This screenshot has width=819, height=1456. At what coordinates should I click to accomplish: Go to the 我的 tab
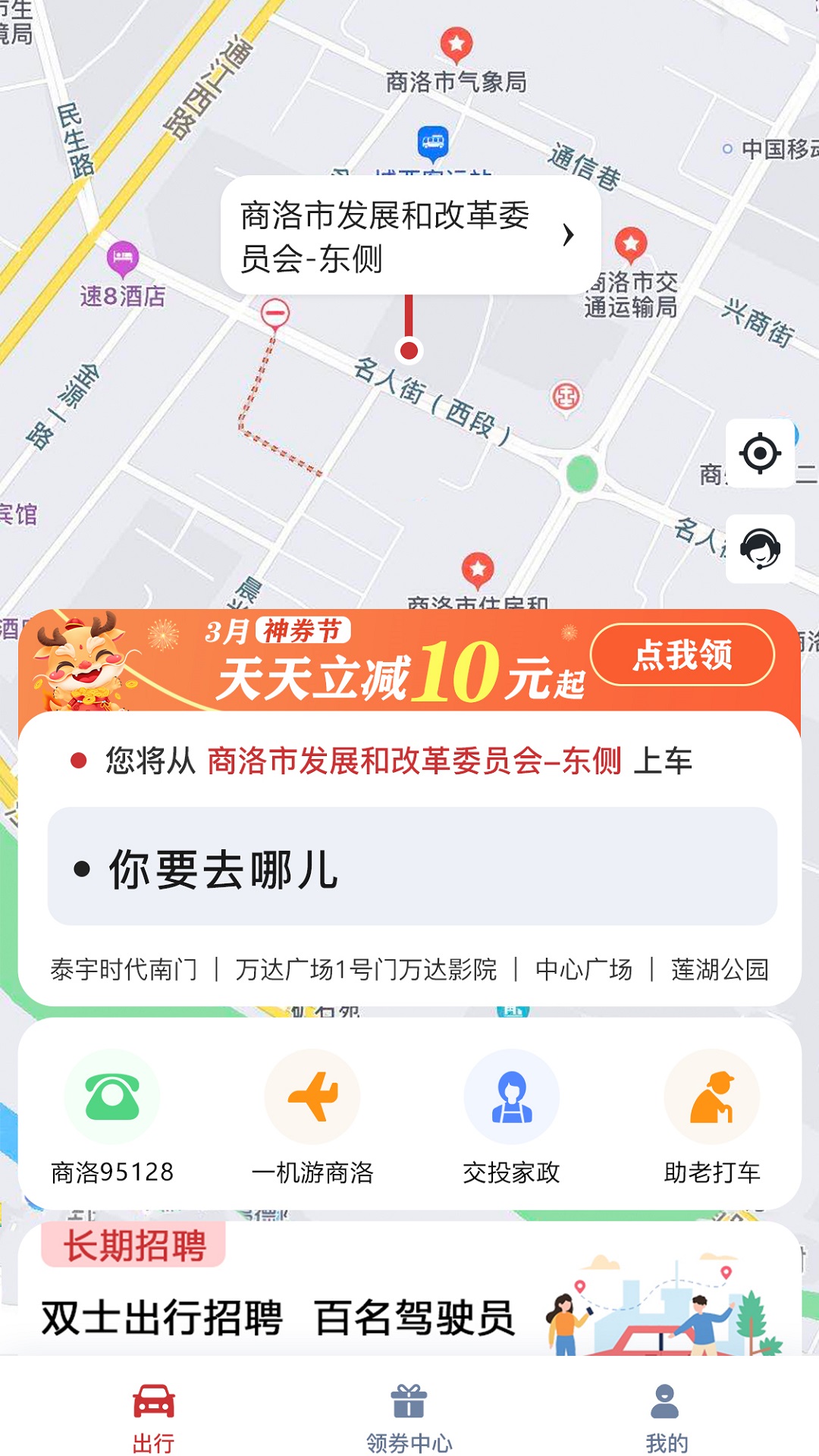tap(666, 1417)
